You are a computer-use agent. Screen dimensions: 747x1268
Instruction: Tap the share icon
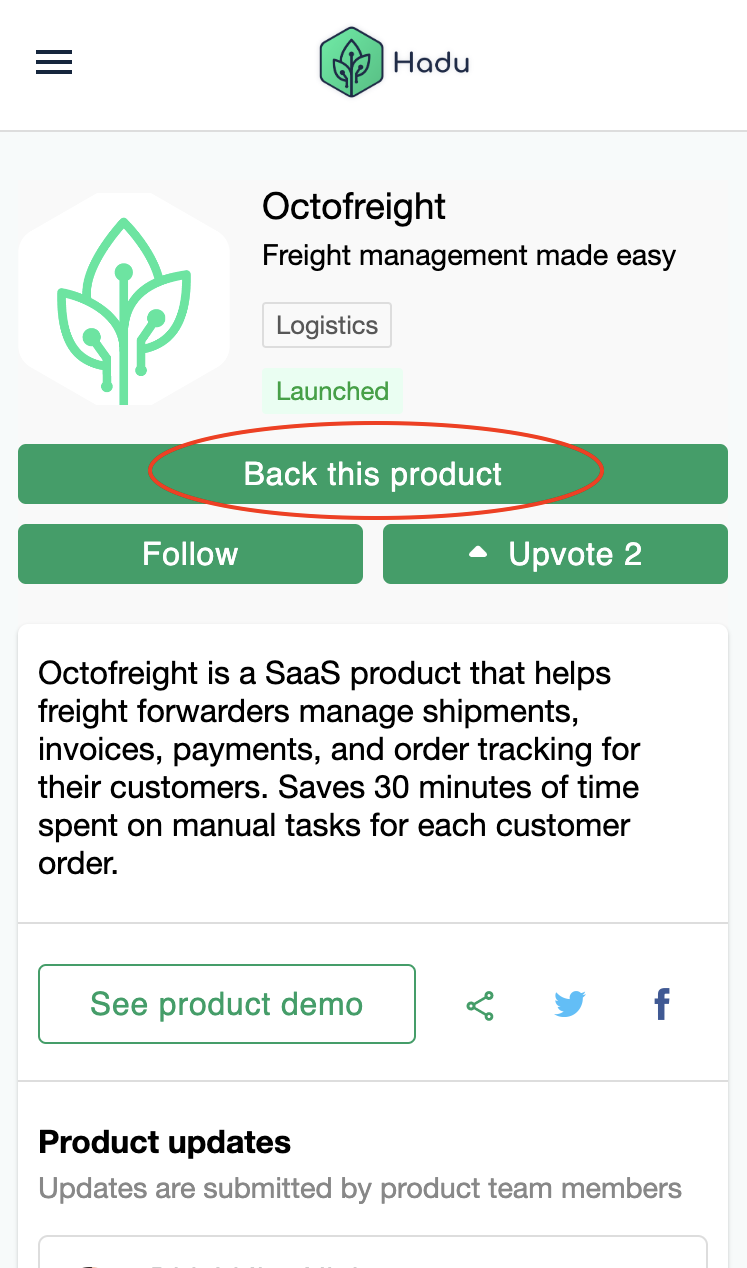coord(480,1005)
